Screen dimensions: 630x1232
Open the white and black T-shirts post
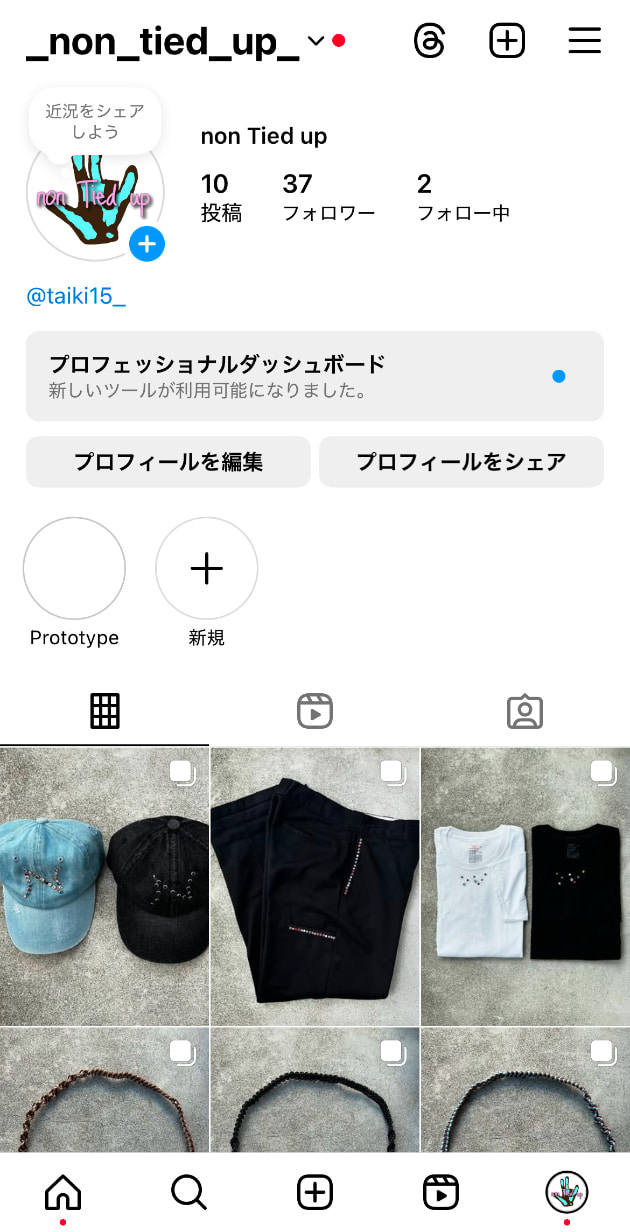click(x=525, y=886)
